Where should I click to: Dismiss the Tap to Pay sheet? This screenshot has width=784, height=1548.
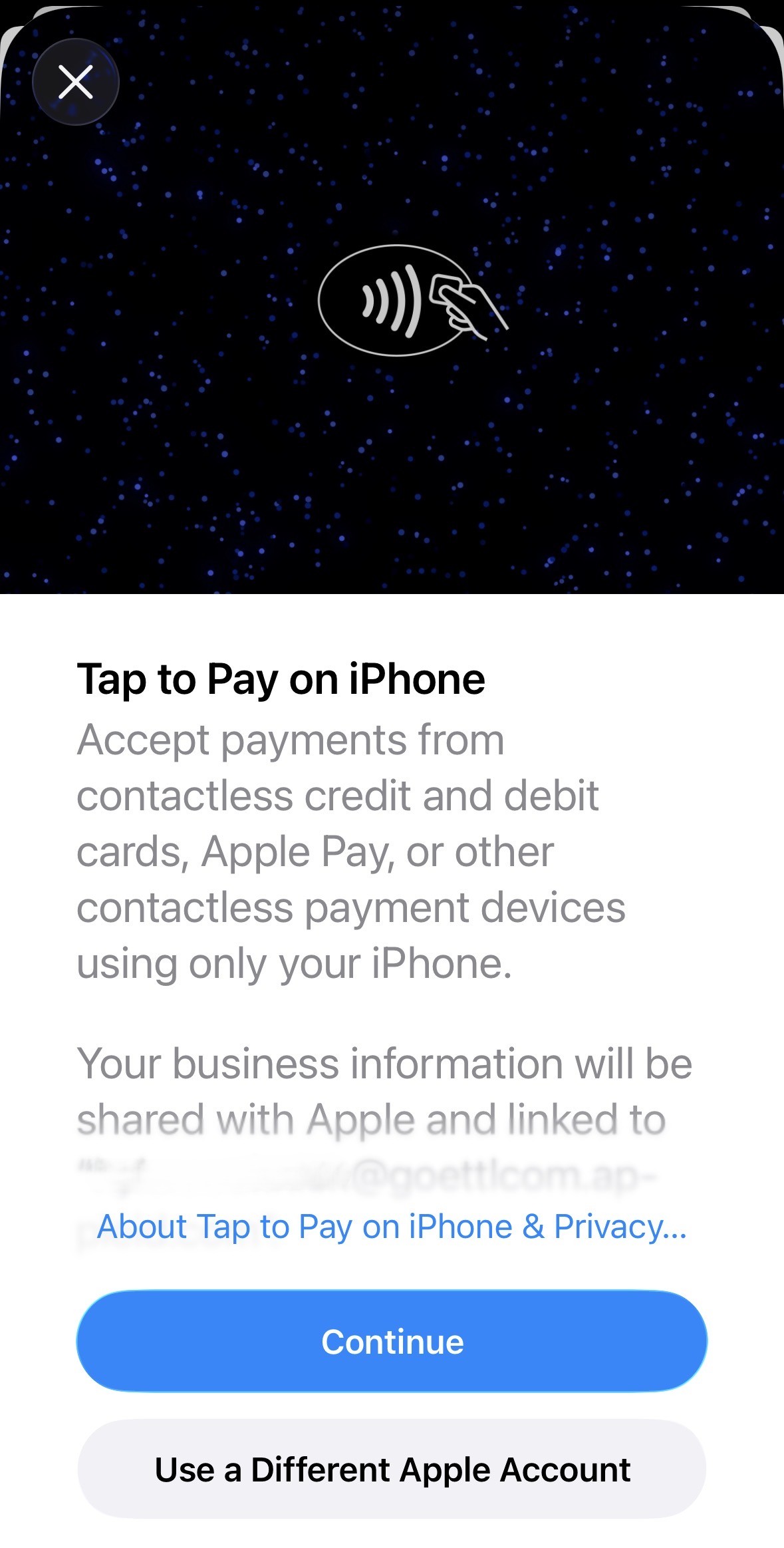pyautogui.click(x=75, y=82)
